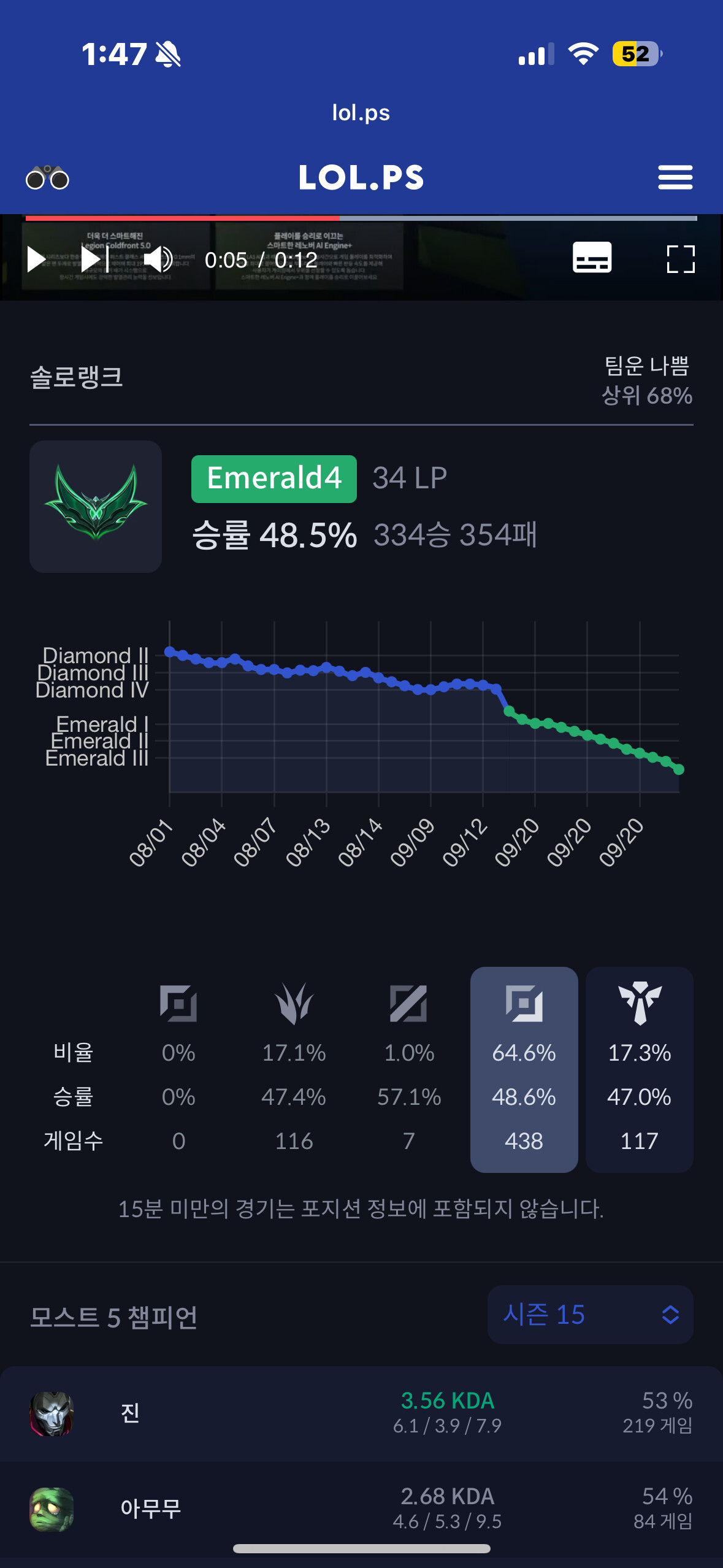Open champion row 진
Image resolution: width=723 pixels, height=1568 pixels.
coord(361,1413)
